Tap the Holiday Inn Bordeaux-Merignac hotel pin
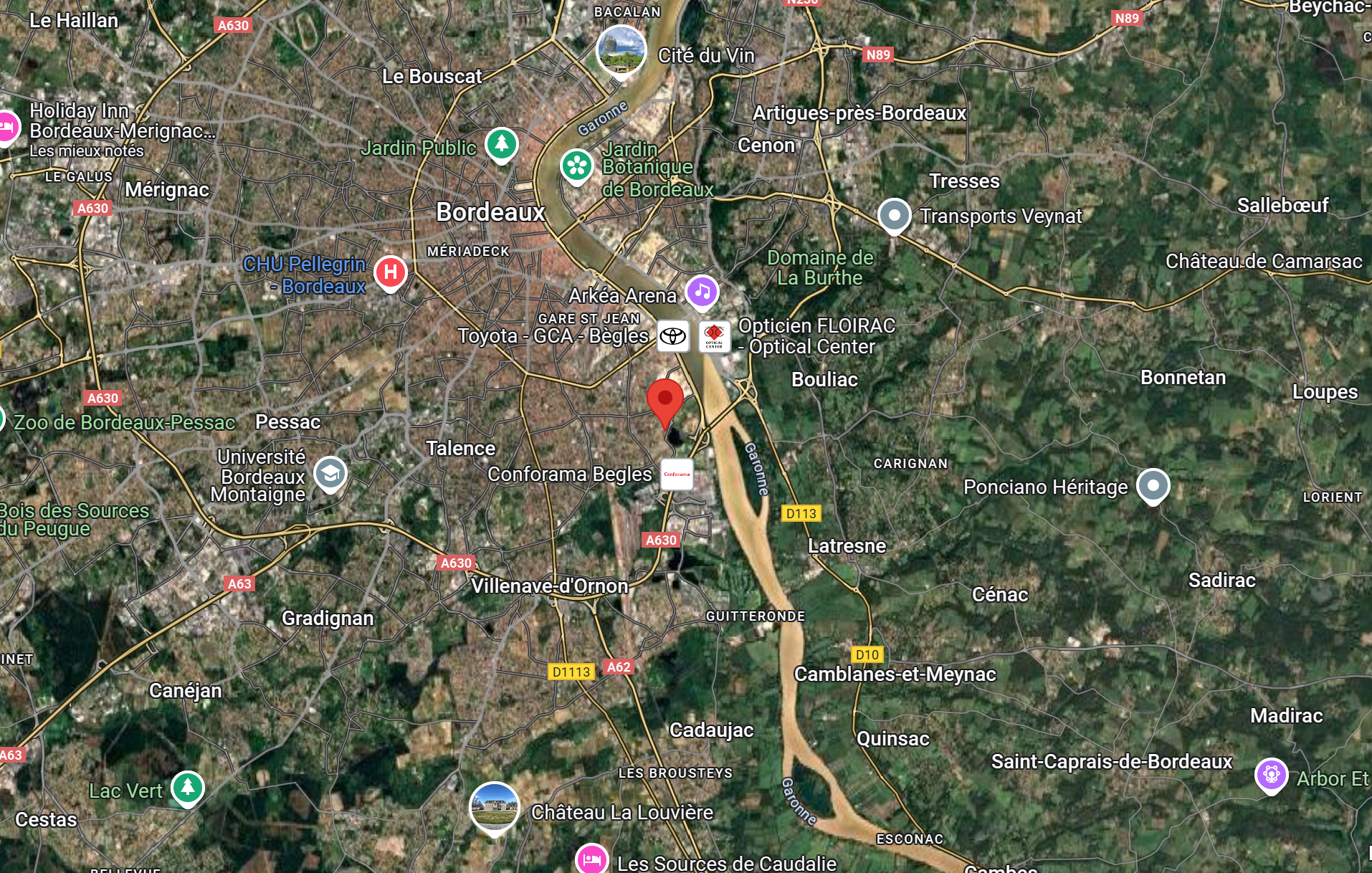Image resolution: width=1372 pixels, height=873 pixels. pos(7,128)
